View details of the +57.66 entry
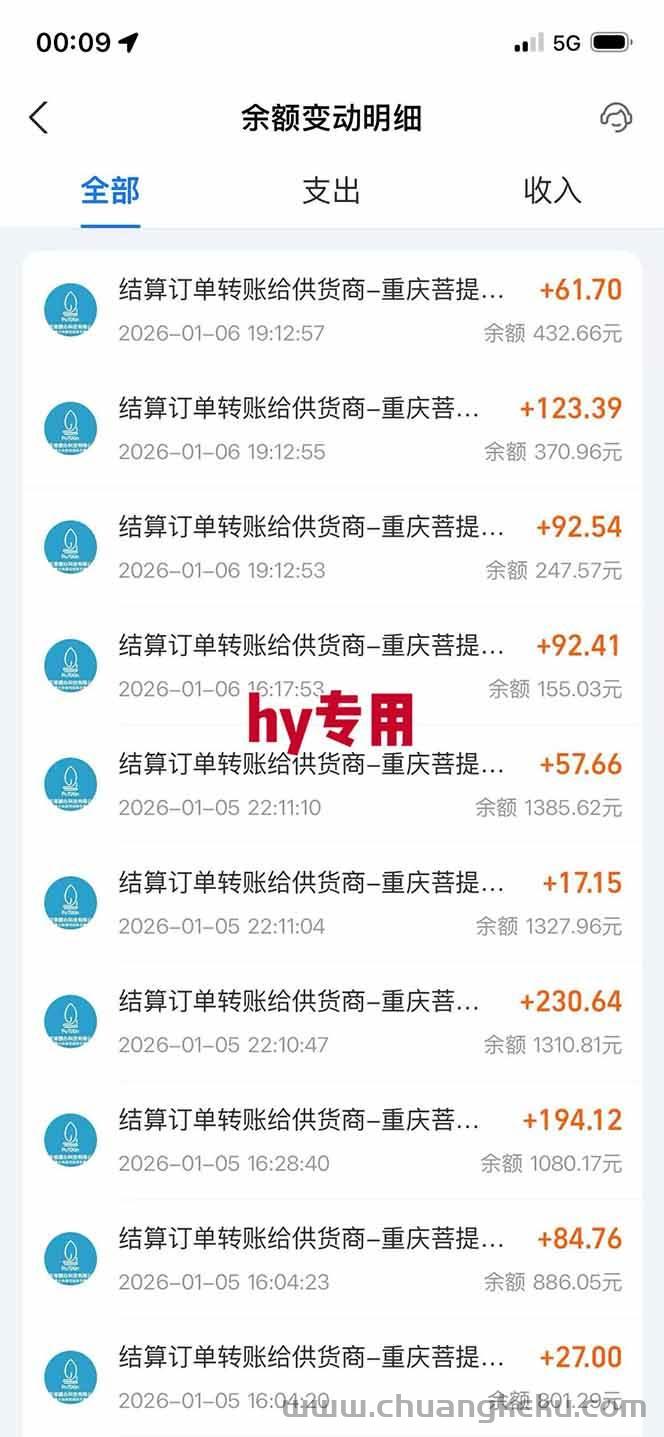Image resolution: width=664 pixels, height=1437 pixels. tap(332, 784)
